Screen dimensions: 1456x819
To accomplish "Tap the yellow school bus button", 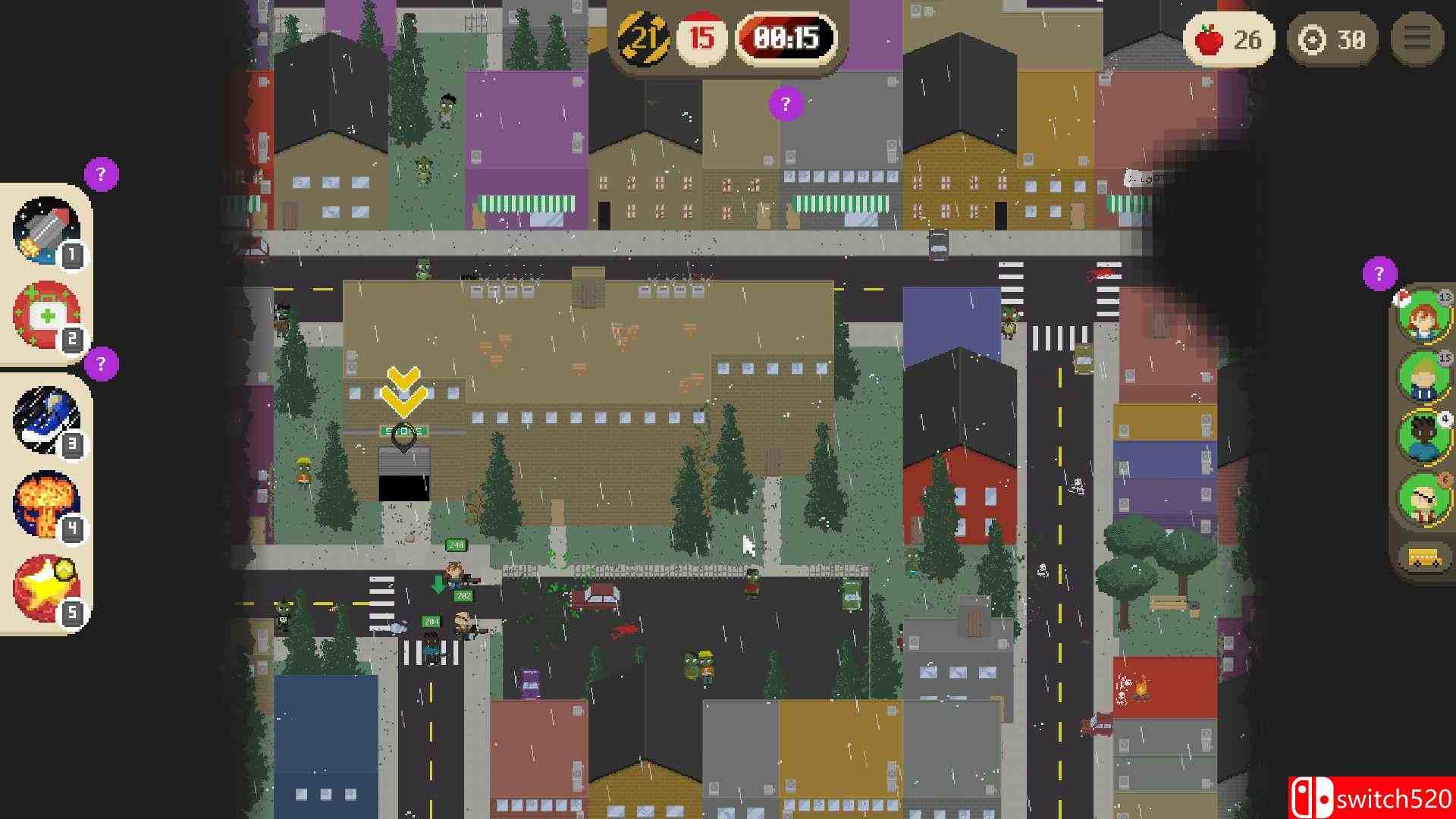I will pyautogui.click(x=1425, y=559).
